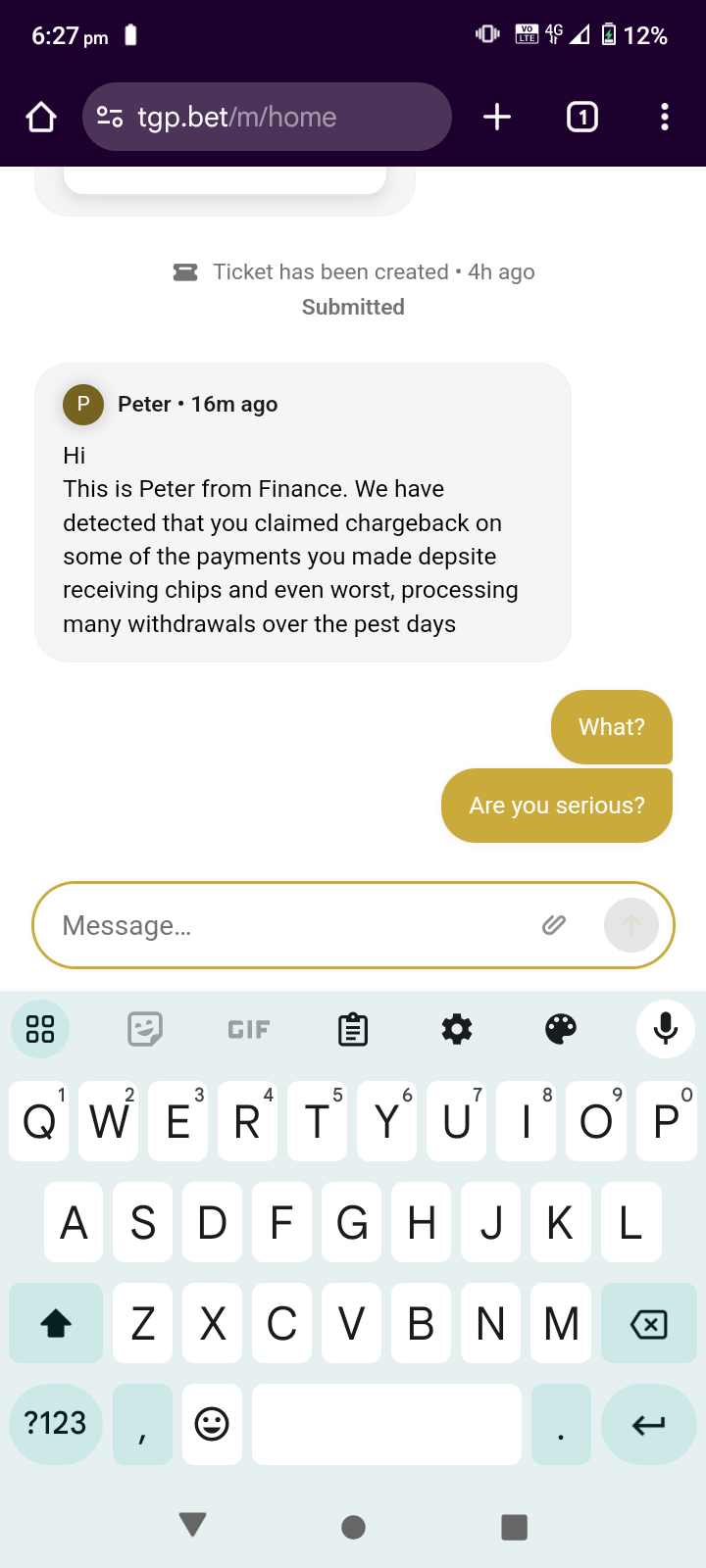Attach a file with the paperclip

(554, 925)
